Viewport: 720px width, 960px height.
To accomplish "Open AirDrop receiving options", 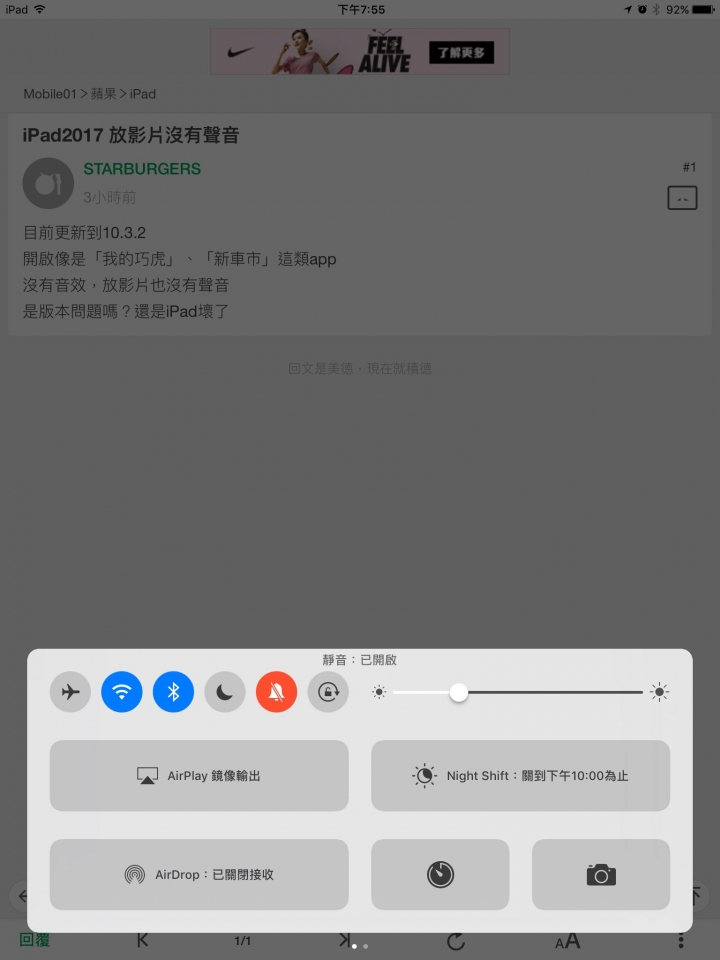I will coord(199,874).
